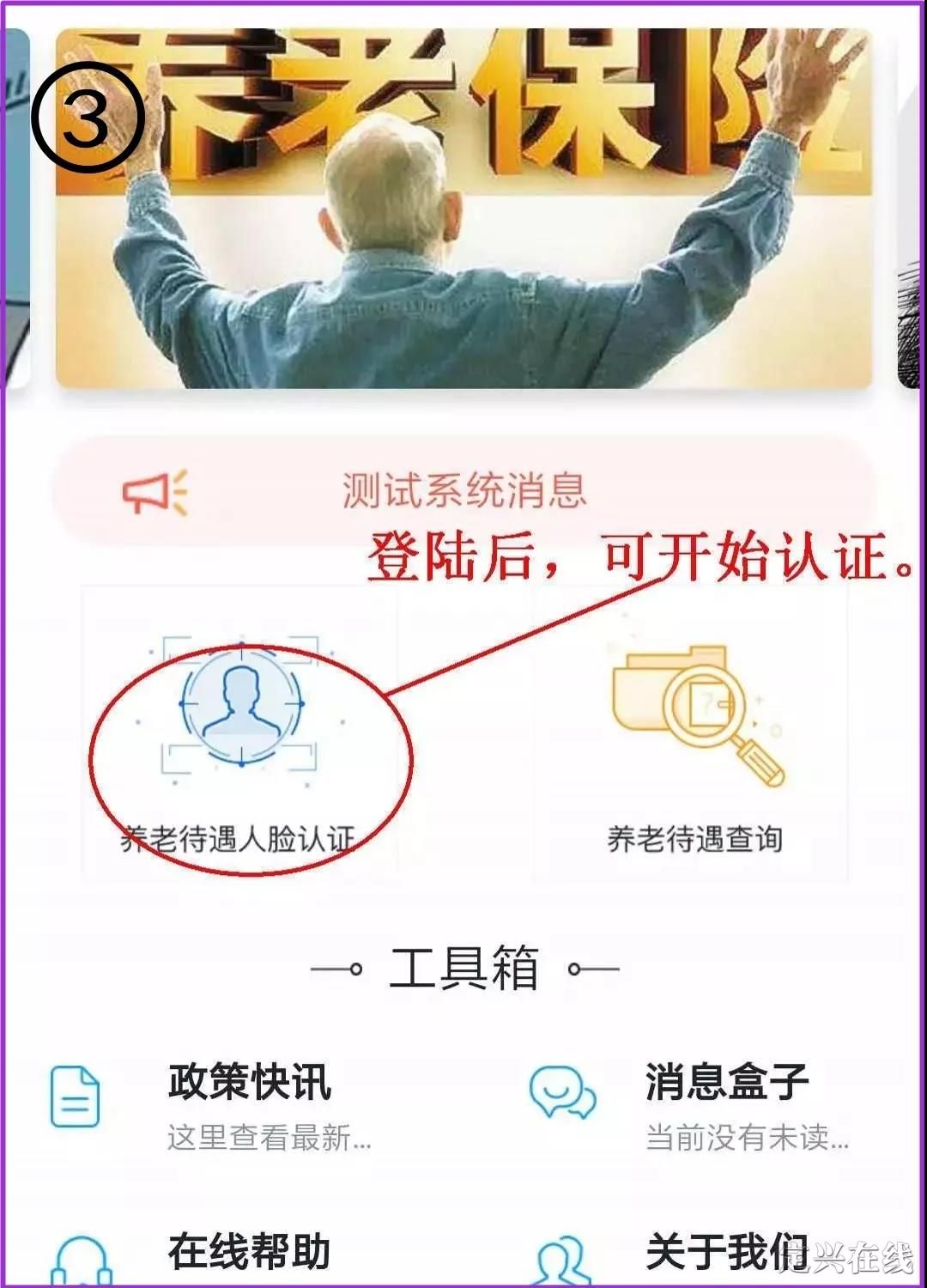Open 消息盒子 message box
Viewport: 927px width, 1288px height.
tap(725, 1103)
